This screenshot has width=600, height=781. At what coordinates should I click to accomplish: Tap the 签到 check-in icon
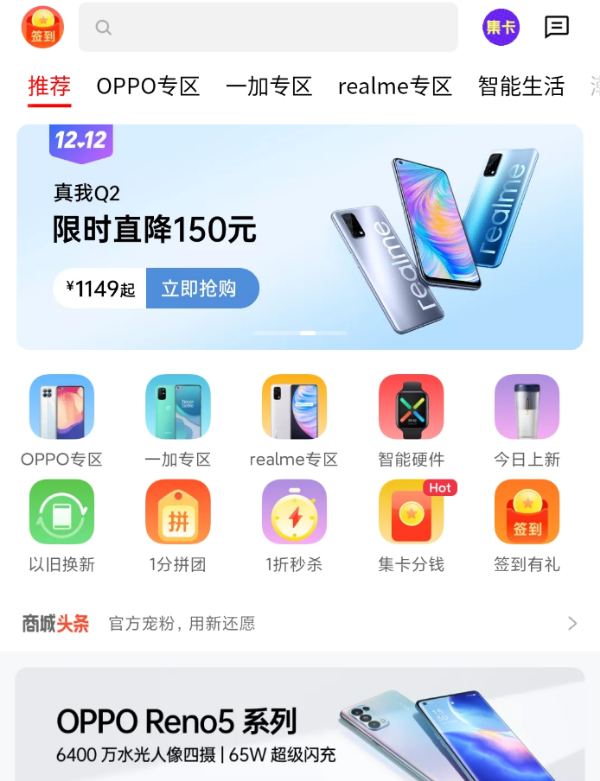pos(42,27)
